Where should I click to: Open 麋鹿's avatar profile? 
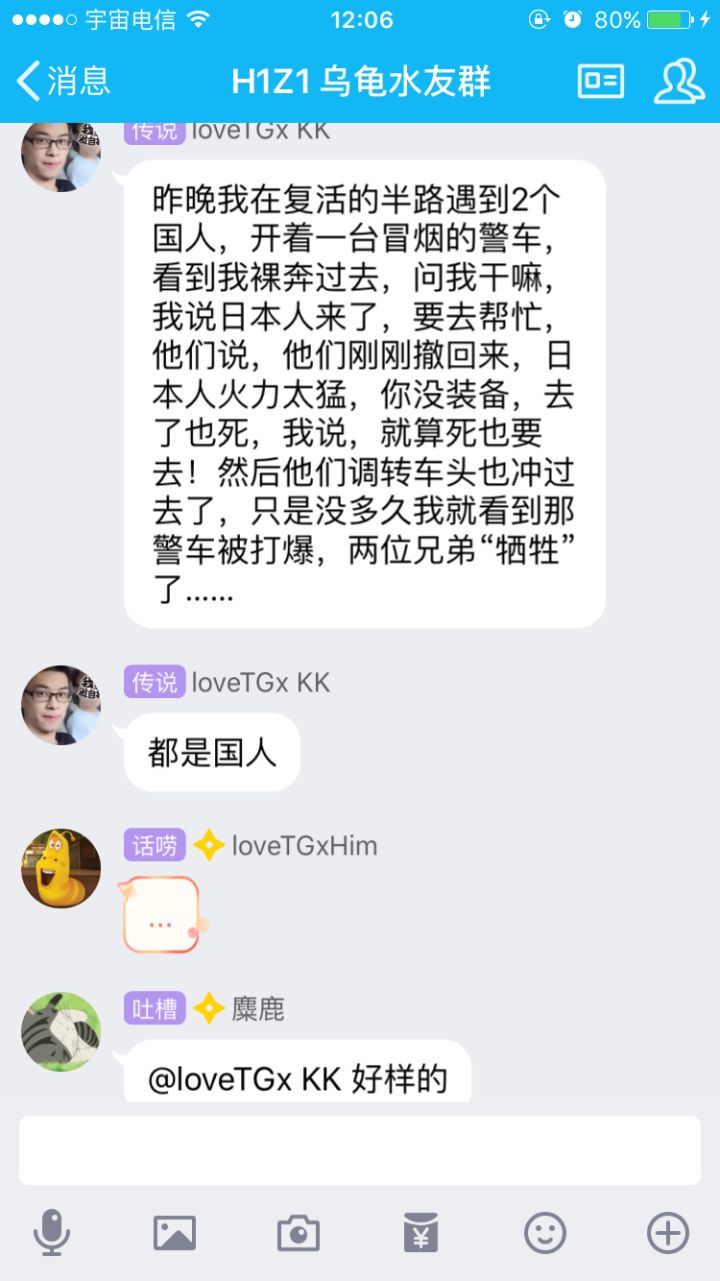tap(61, 1031)
